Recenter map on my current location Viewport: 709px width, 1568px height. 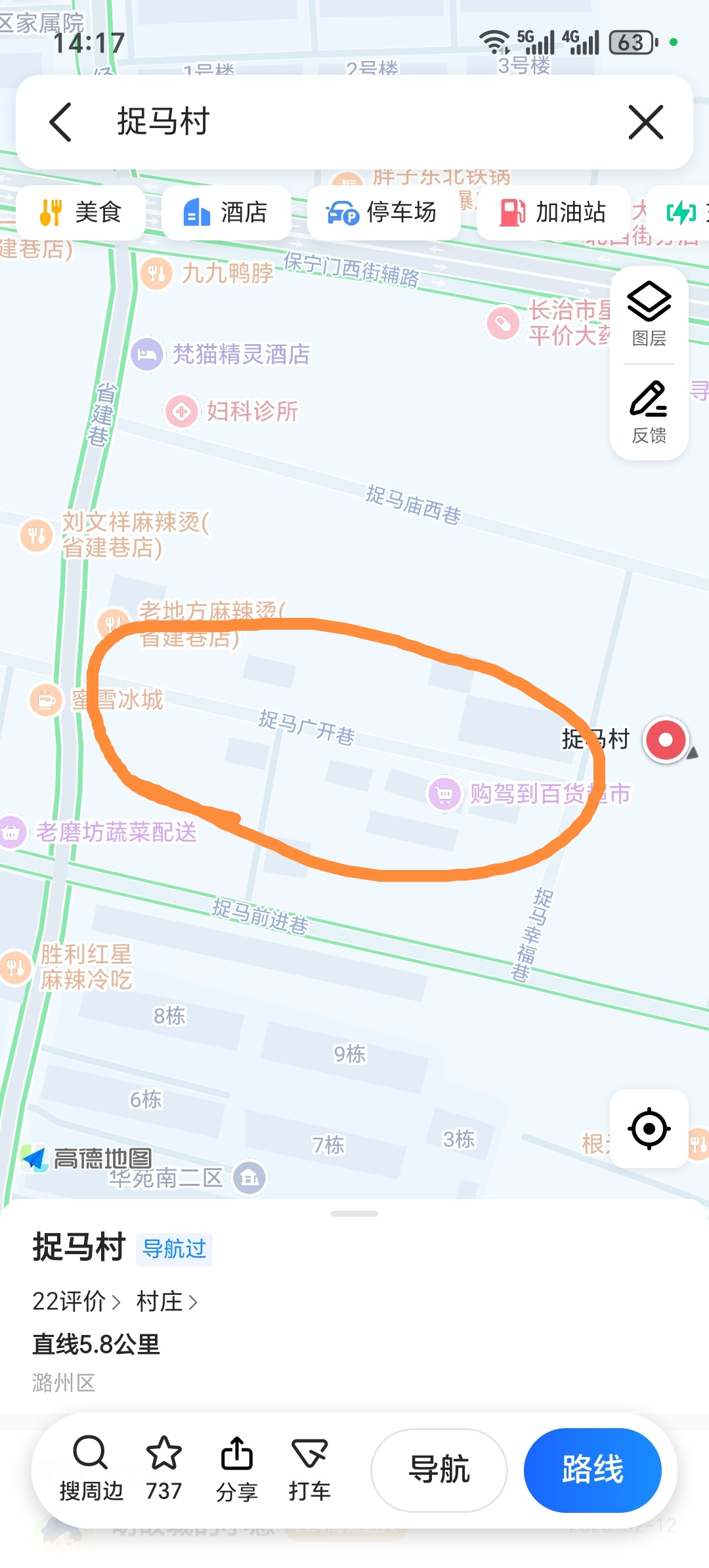coord(649,1129)
